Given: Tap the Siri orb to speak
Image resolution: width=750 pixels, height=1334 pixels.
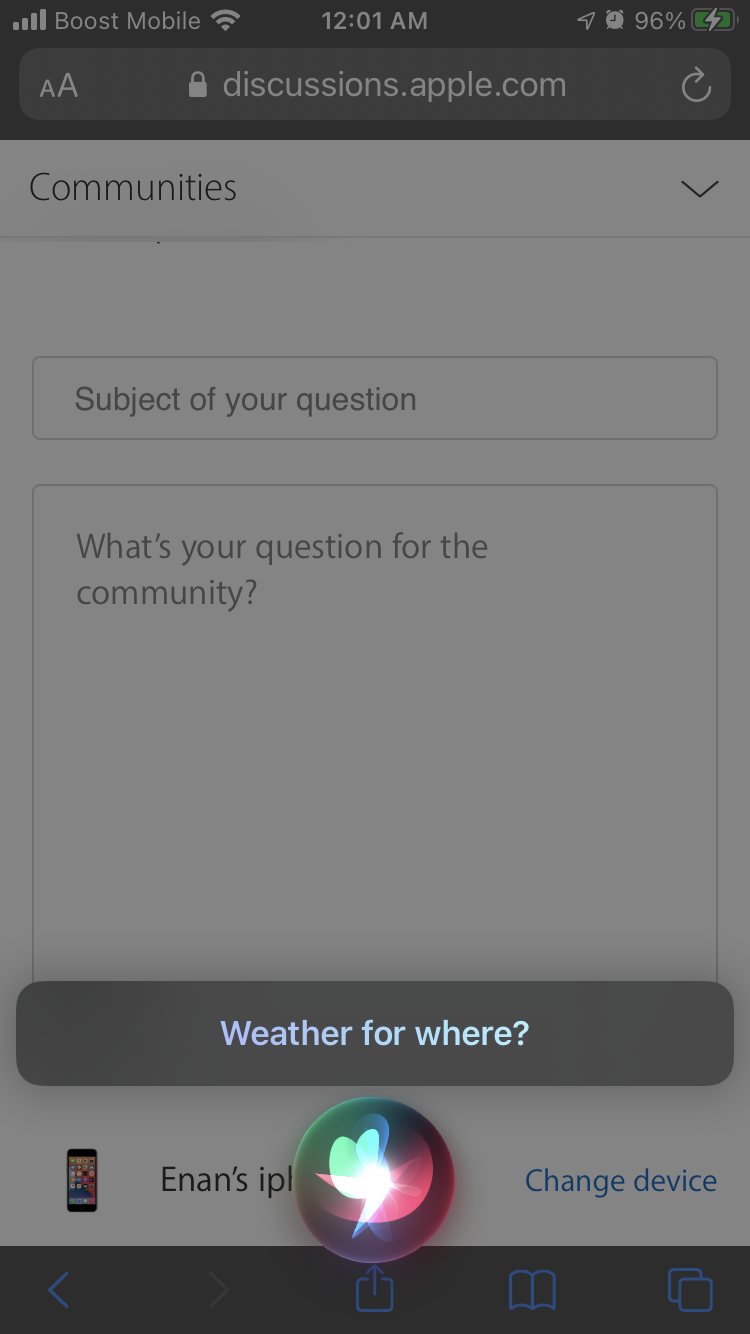Looking at the screenshot, I should [375, 1178].
